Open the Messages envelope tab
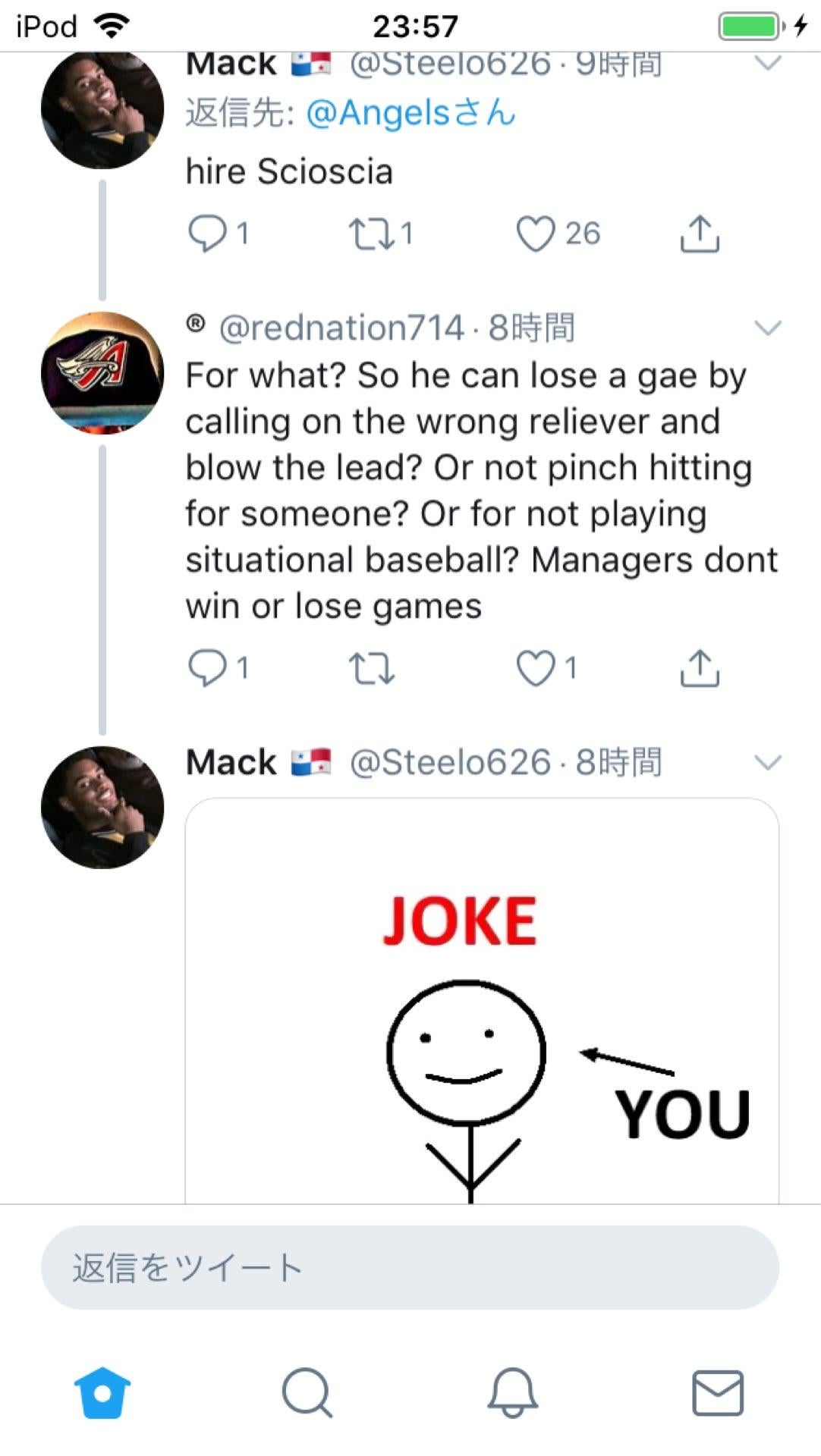Screen dimensions: 821x1456 click(x=717, y=1392)
